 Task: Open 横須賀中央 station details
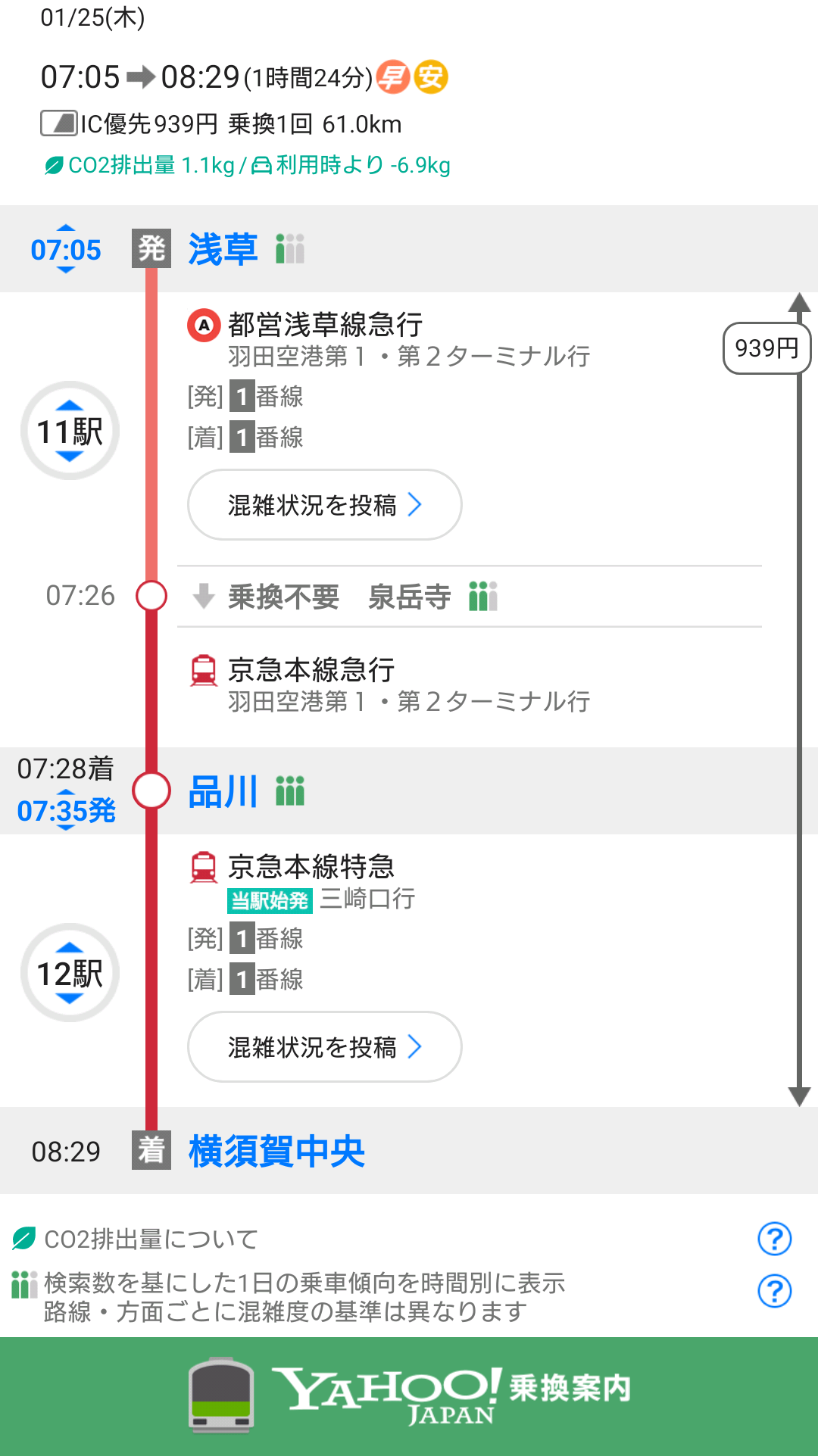276,1151
